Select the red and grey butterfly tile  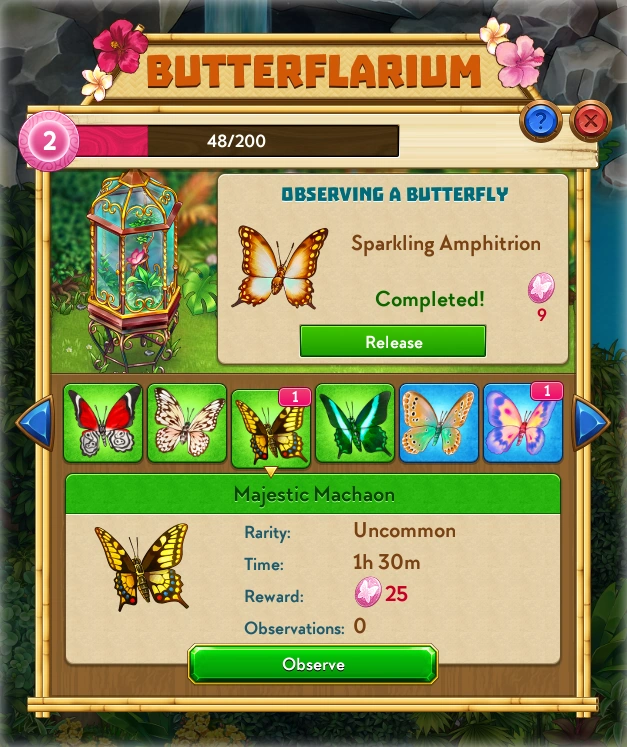tap(103, 423)
